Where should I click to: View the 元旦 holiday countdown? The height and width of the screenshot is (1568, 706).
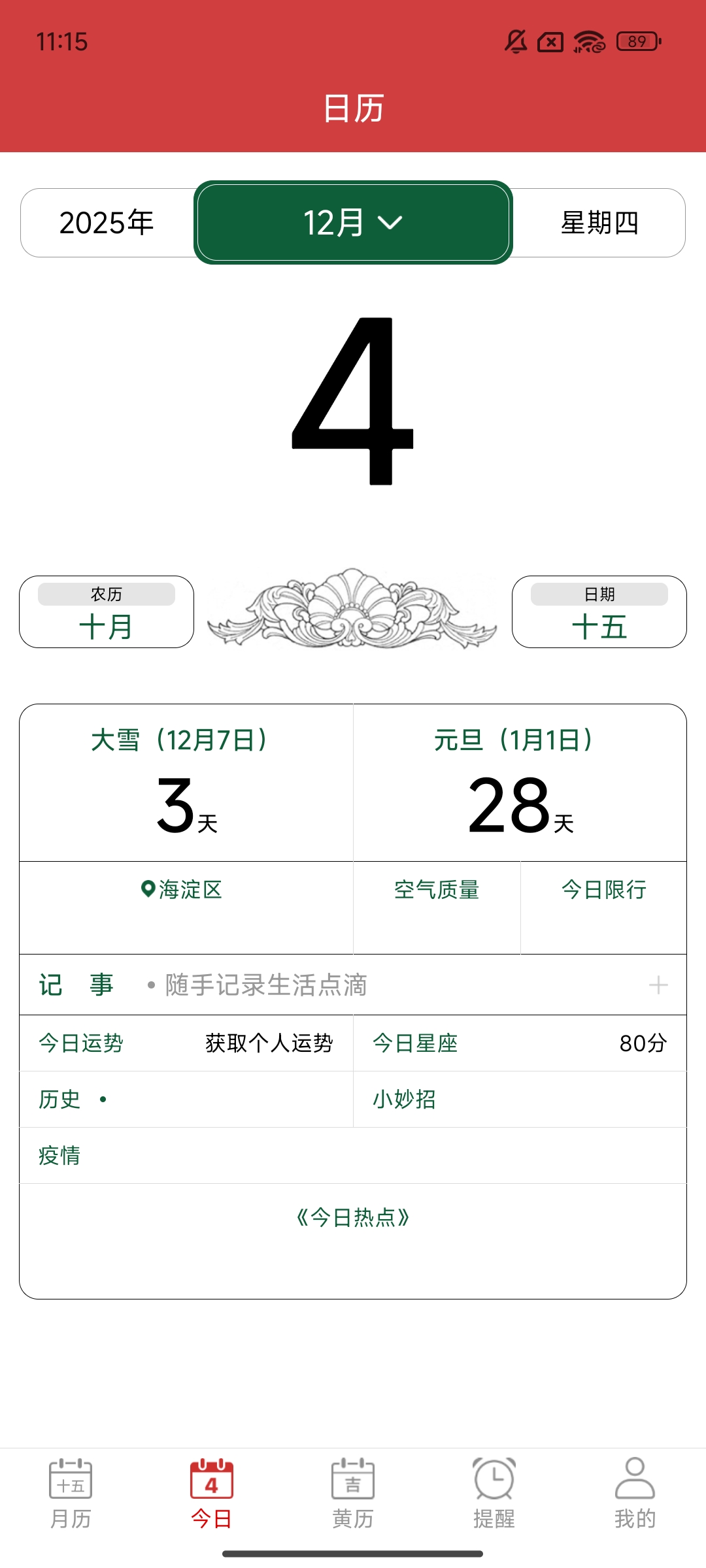(x=520, y=783)
